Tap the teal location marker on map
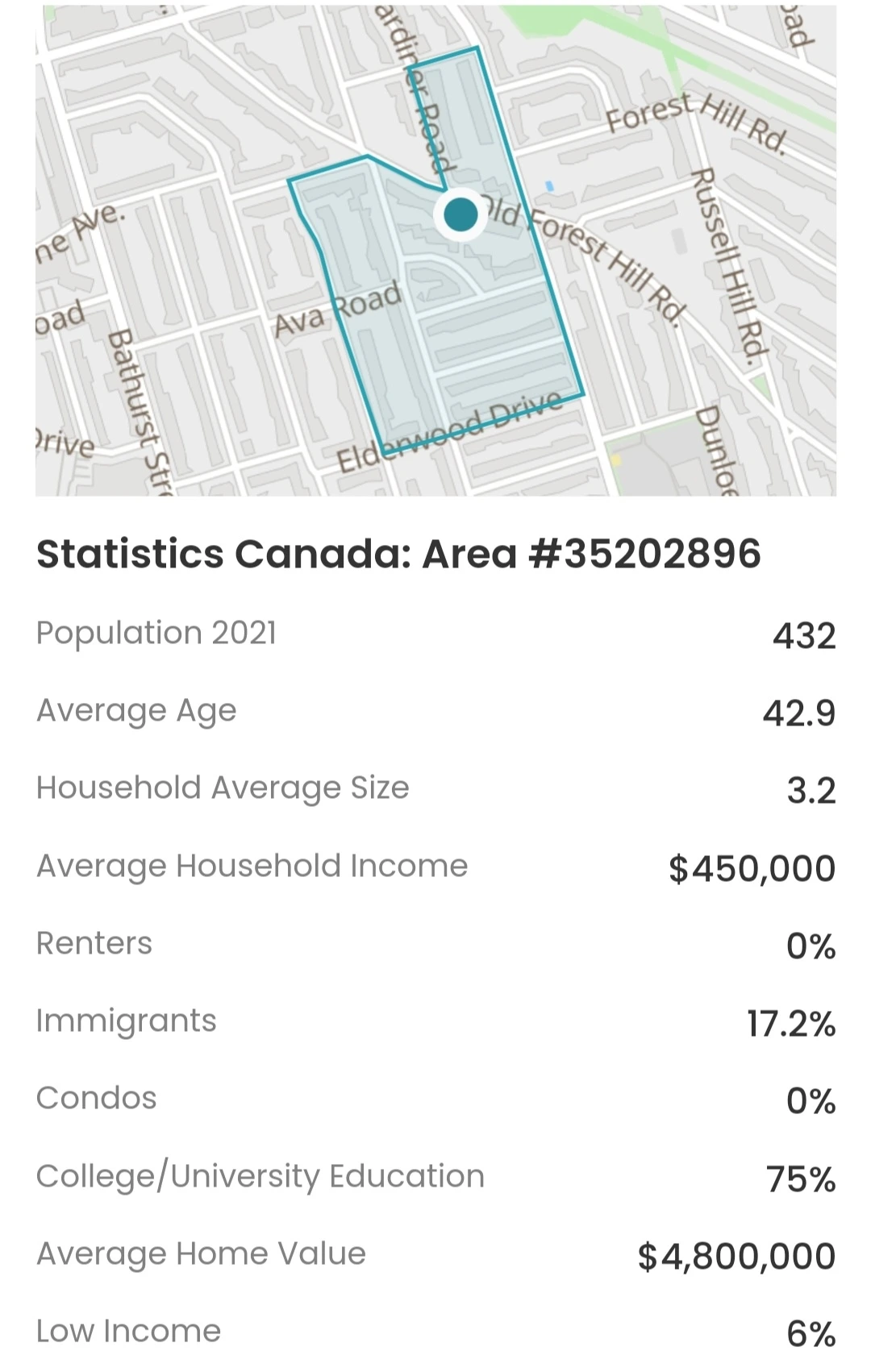871x1372 pixels. [x=461, y=214]
